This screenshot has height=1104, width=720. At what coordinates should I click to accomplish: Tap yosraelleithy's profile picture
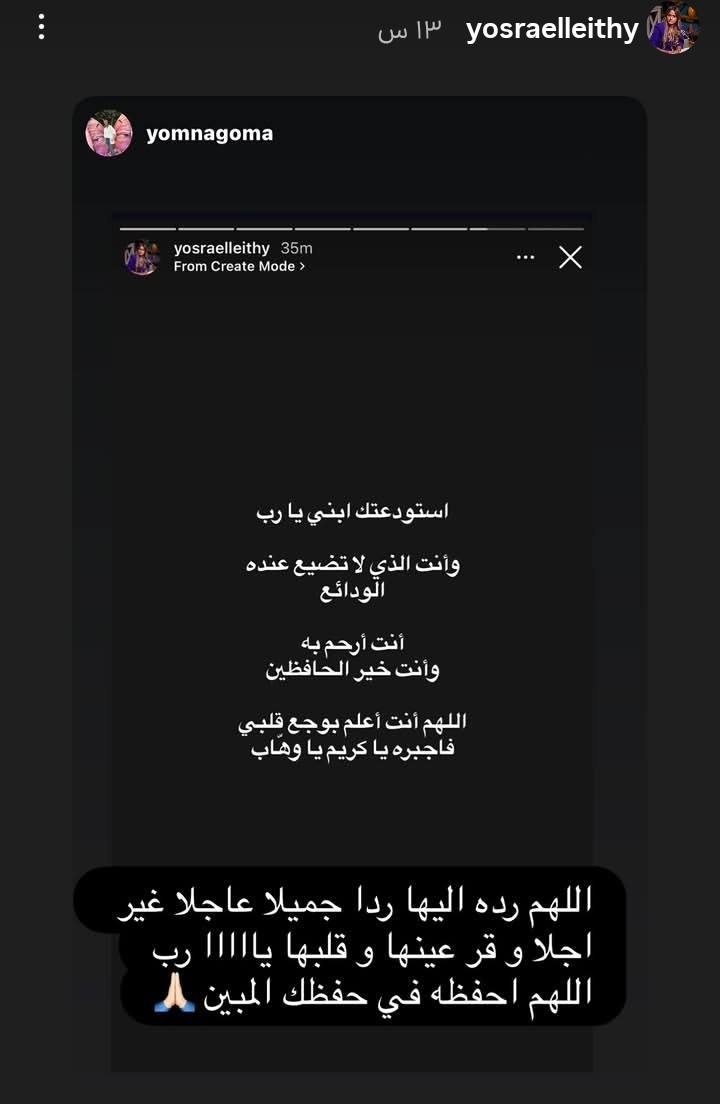click(673, 28)
